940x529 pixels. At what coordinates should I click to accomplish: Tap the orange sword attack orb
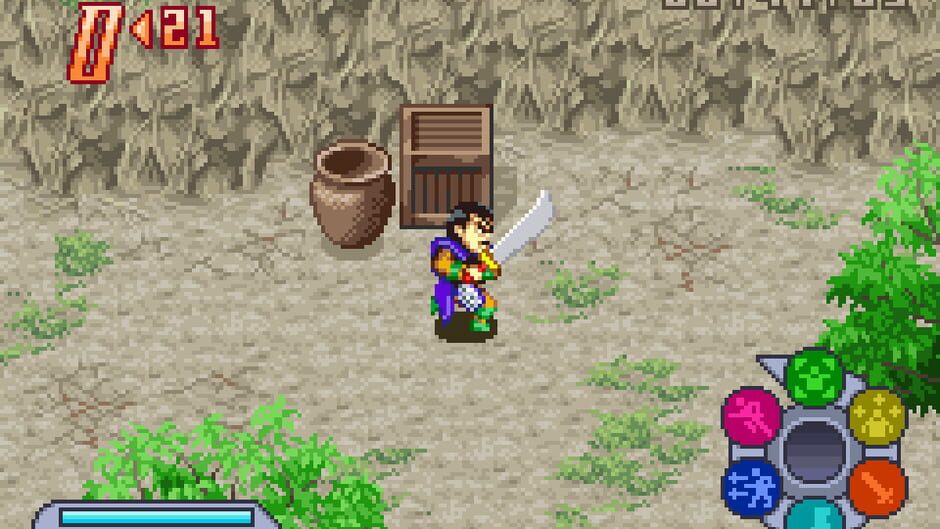(877, 486)
